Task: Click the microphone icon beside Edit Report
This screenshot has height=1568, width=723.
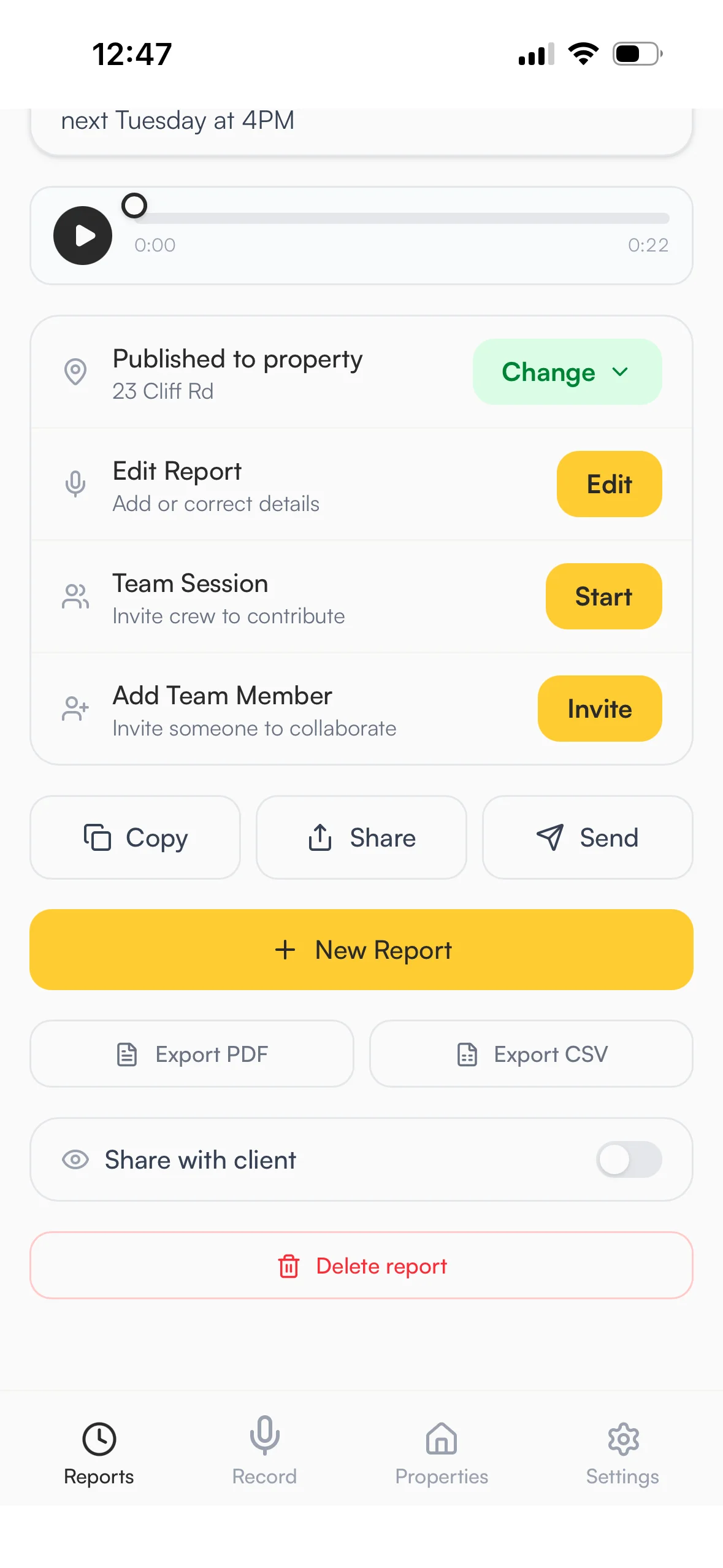Action: tap(75, 484)
